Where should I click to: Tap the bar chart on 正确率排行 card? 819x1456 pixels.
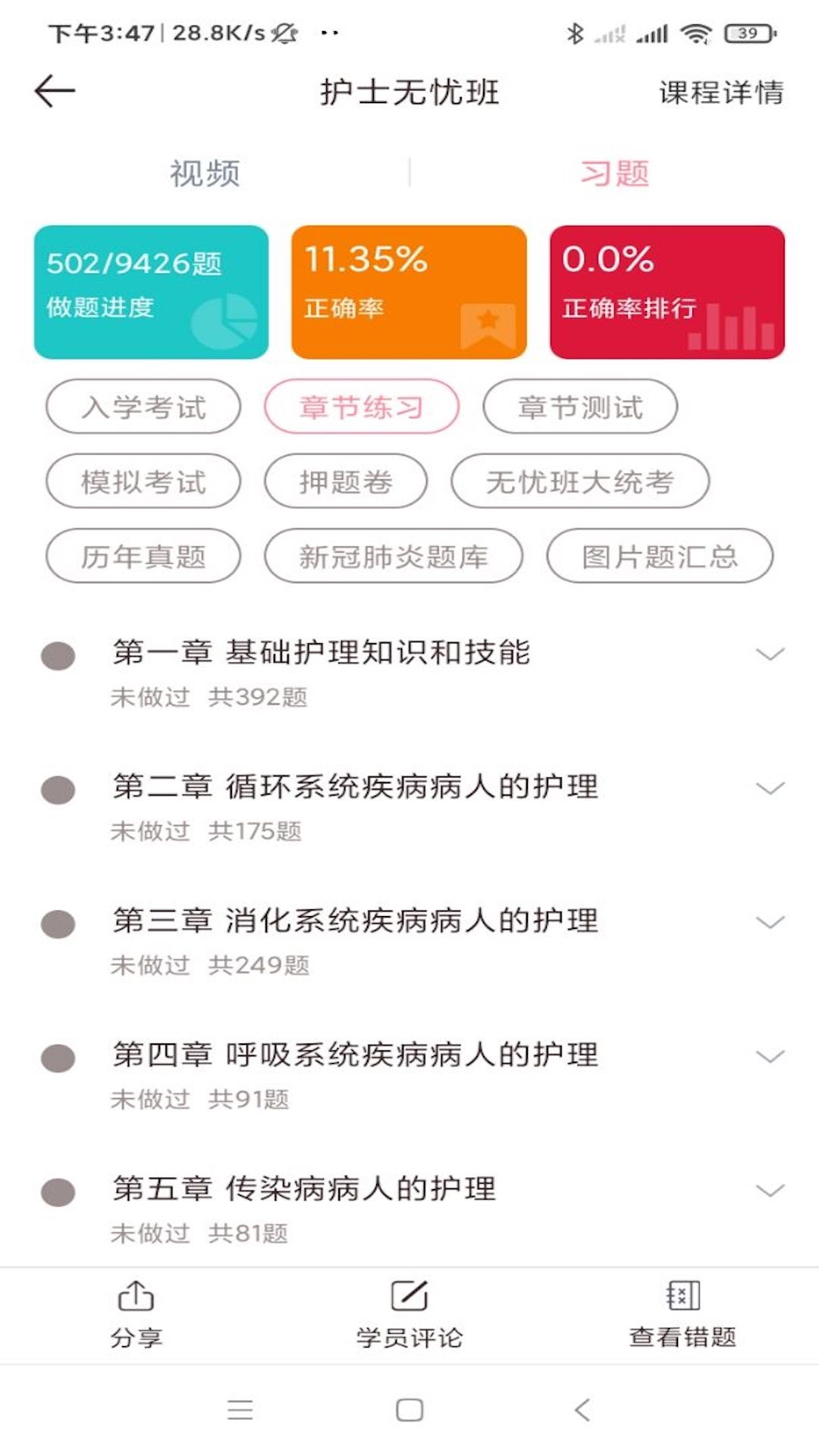pos(736,325)
